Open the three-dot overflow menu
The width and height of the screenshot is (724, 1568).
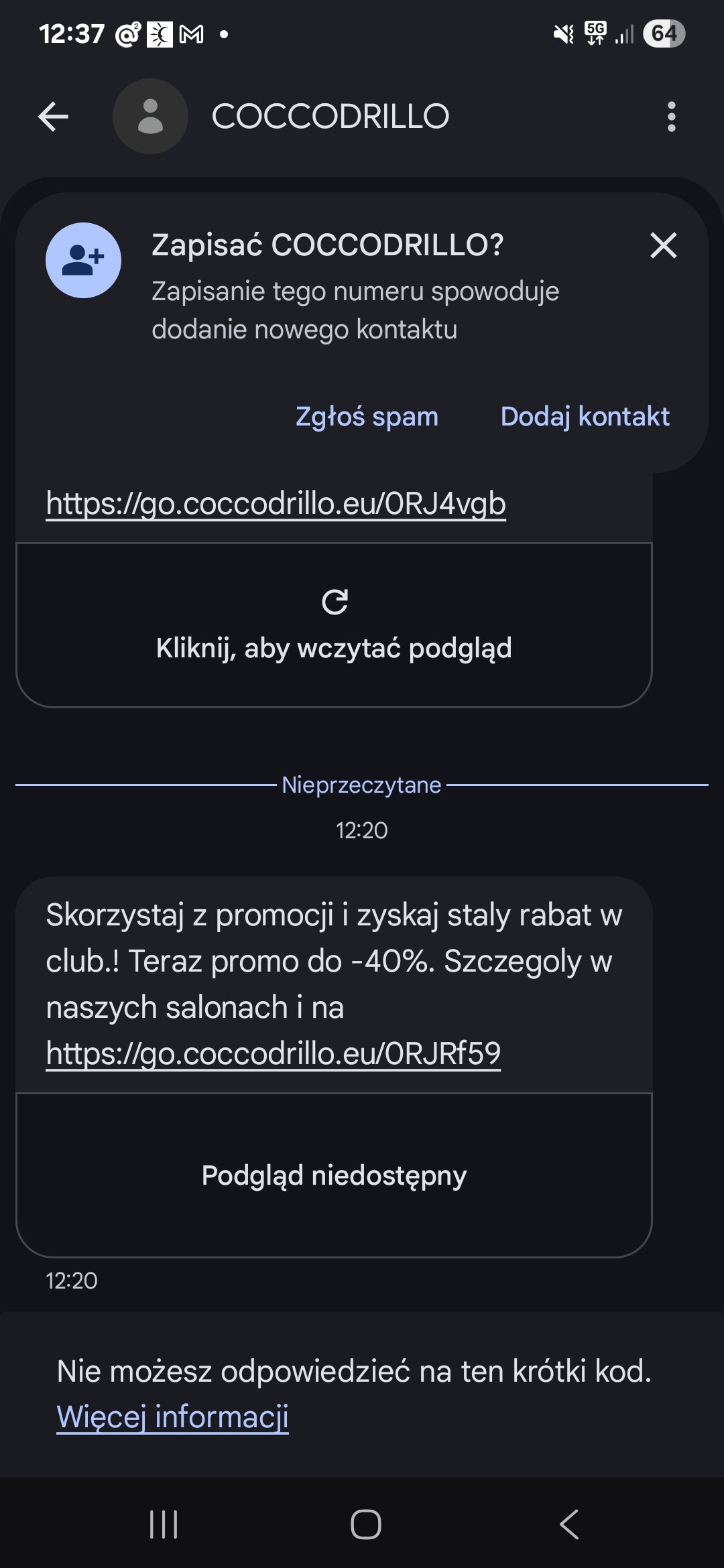tap(671, 117)
